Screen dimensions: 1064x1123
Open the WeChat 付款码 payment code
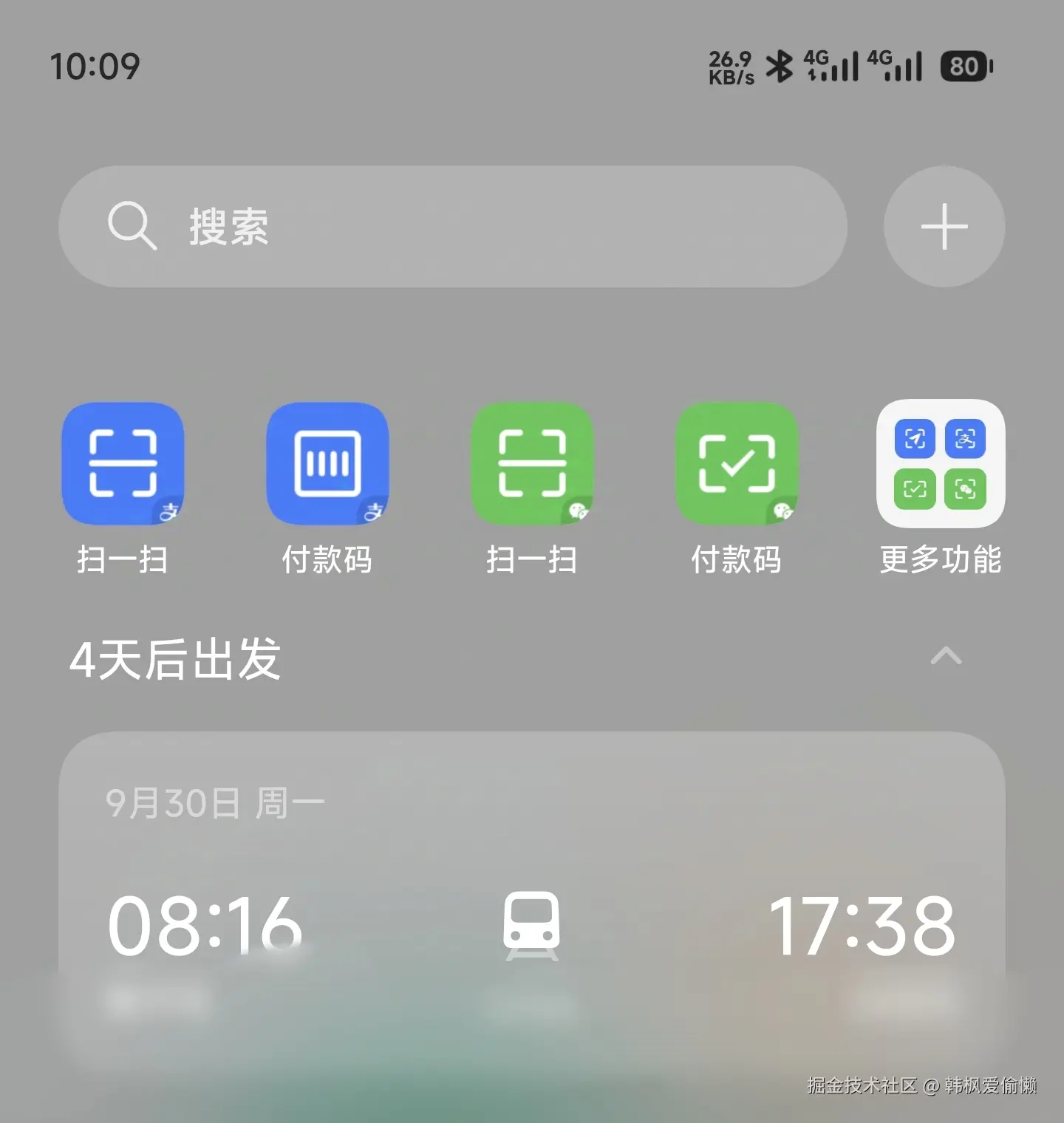pyautogui.click(x=736, y=463)
